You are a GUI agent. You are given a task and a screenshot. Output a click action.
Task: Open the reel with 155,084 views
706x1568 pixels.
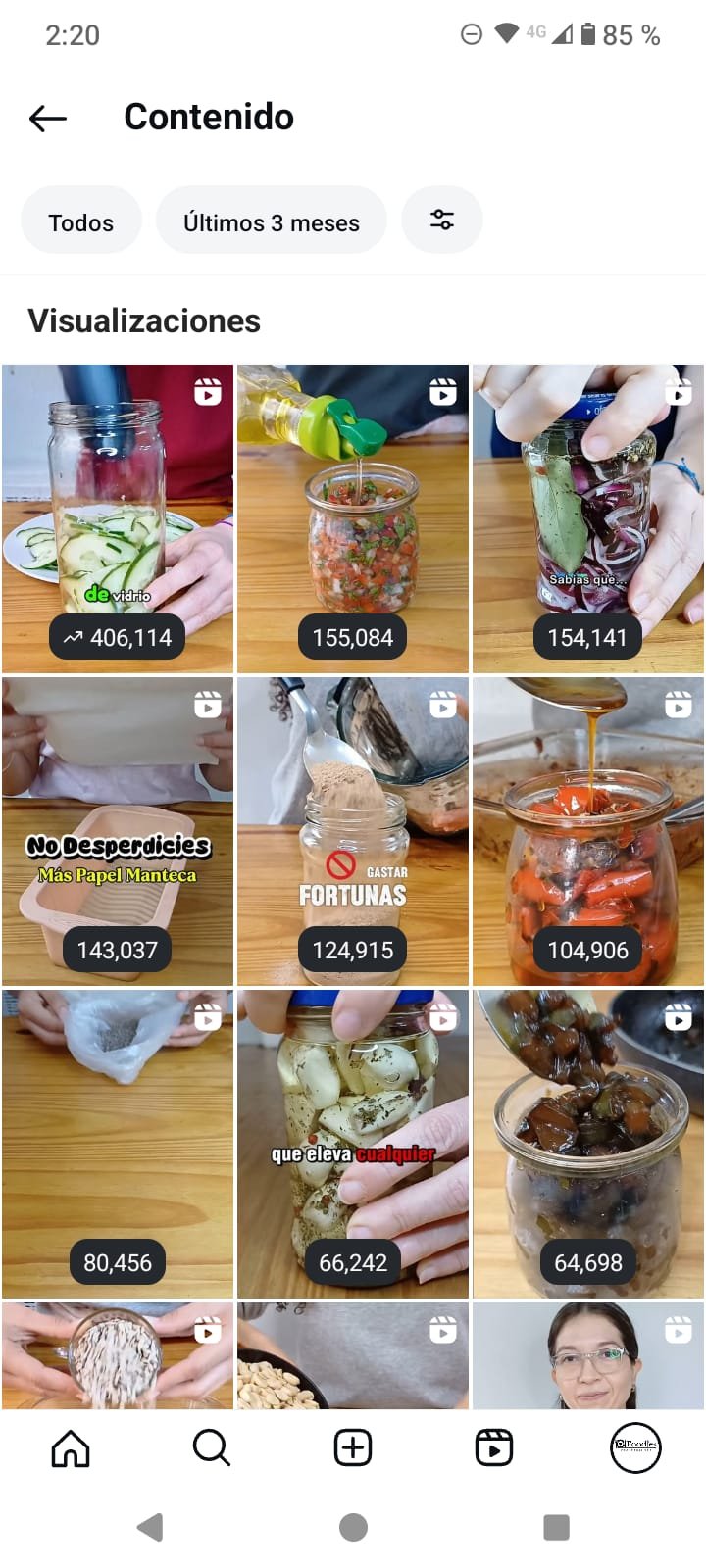[x=353, y=518]
